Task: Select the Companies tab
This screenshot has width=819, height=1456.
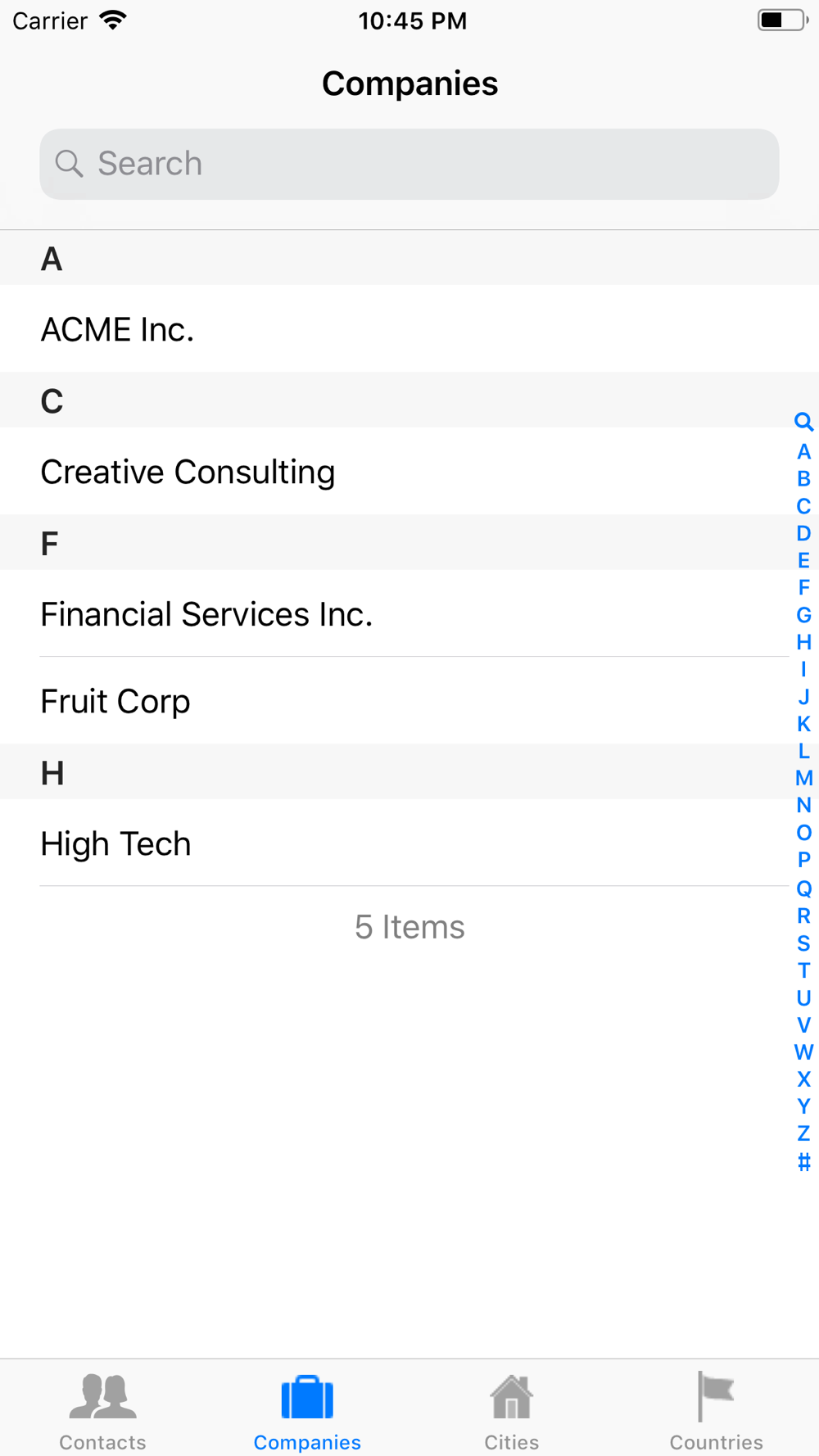Action: click(x=307, y=1410)
